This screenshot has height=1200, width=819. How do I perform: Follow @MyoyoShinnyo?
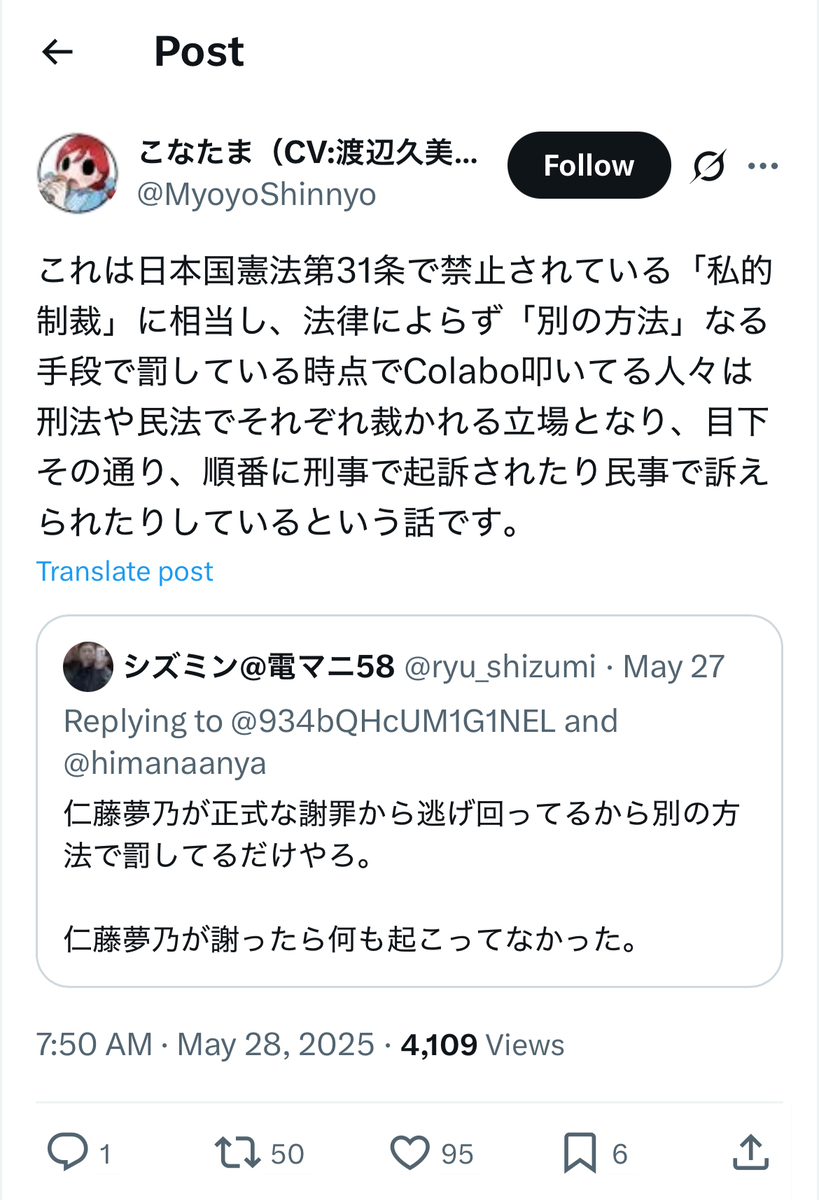click(x=588, y=165)
